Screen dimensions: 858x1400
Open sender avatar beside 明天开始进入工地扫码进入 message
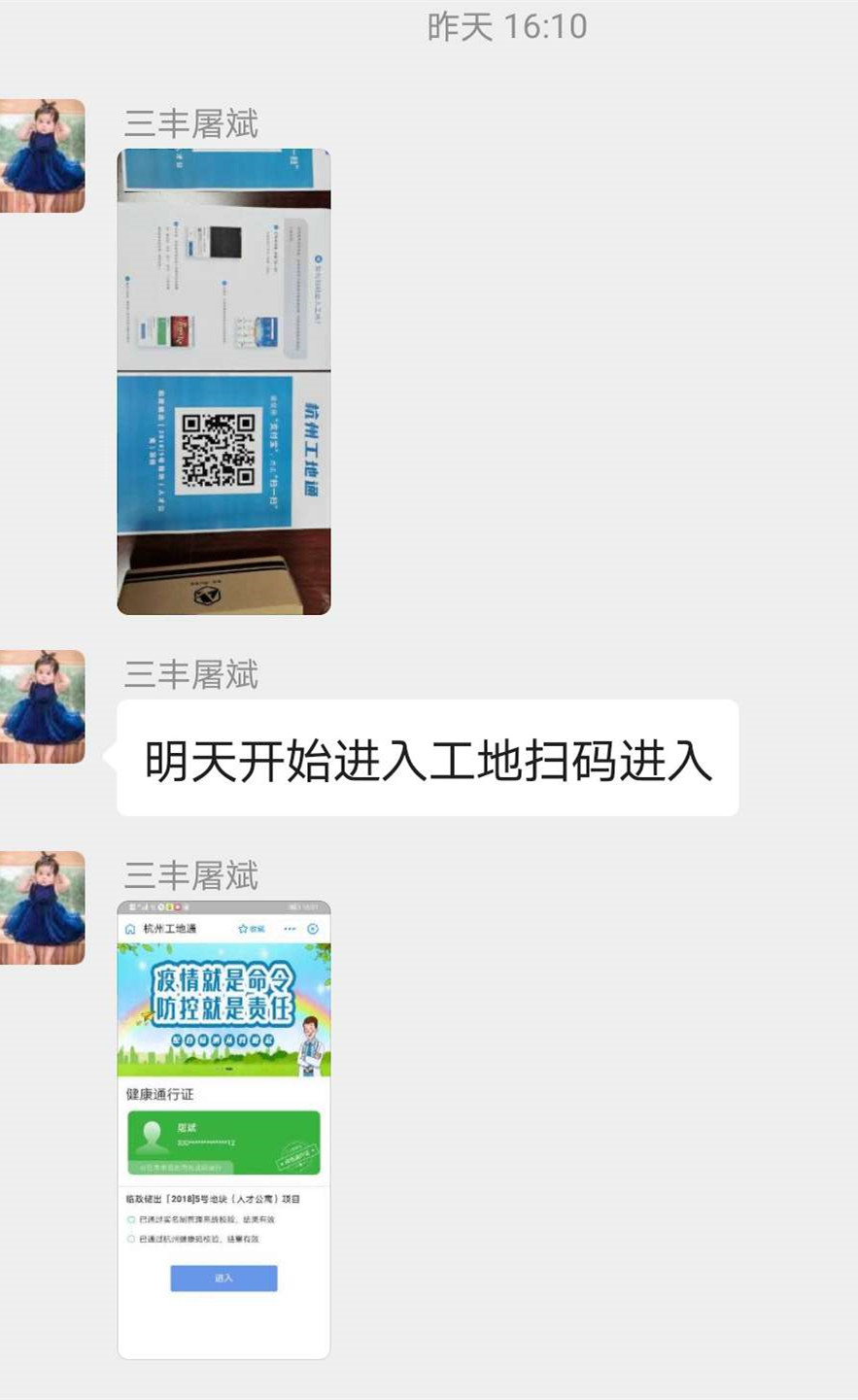43,706
